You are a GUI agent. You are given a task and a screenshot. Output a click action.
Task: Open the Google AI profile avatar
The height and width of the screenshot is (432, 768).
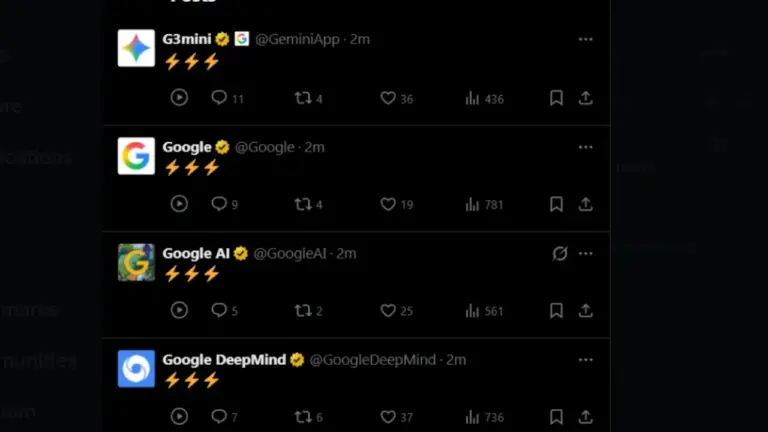coord(136,262)
